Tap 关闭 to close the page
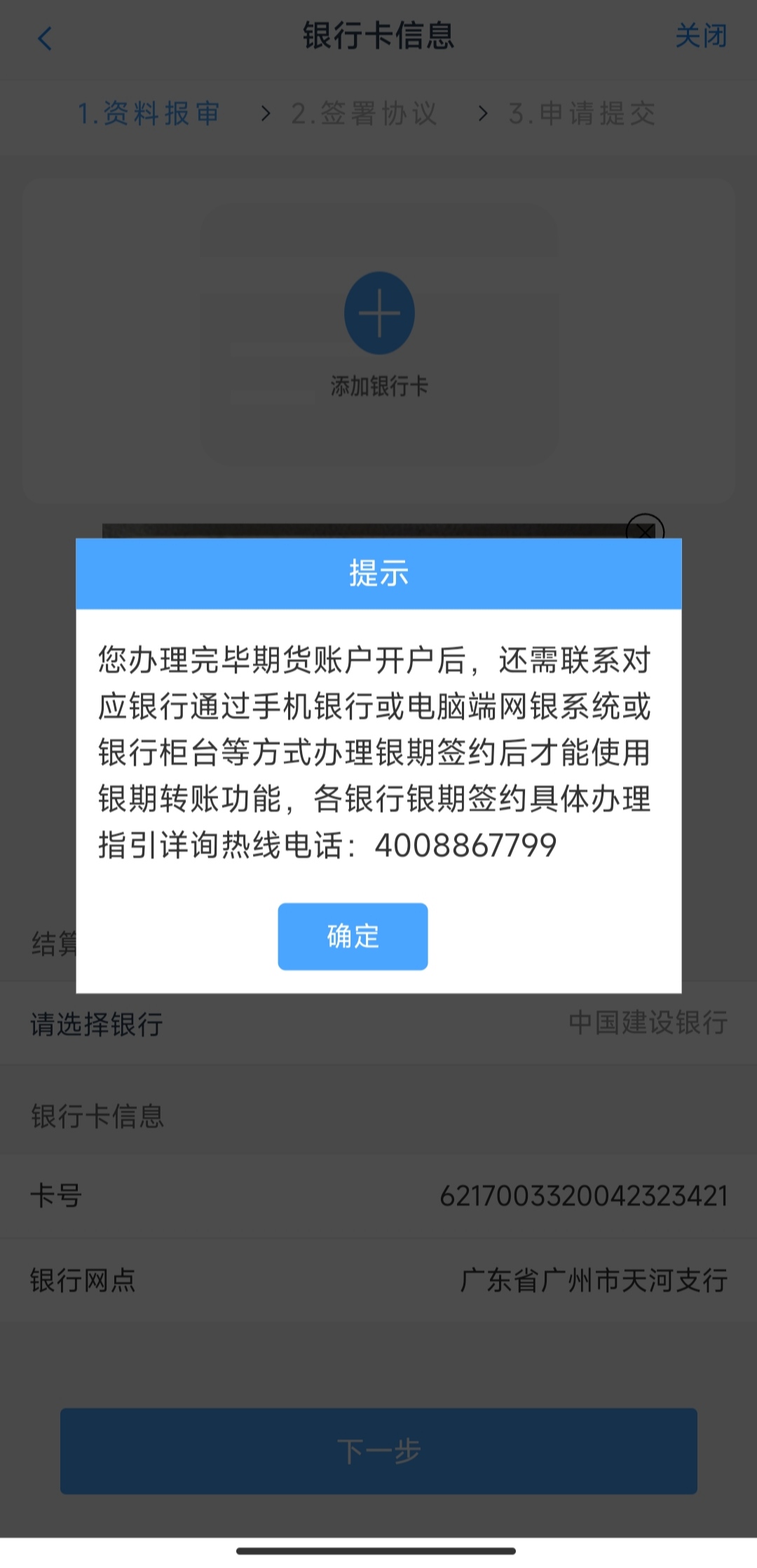 [700, 36]
